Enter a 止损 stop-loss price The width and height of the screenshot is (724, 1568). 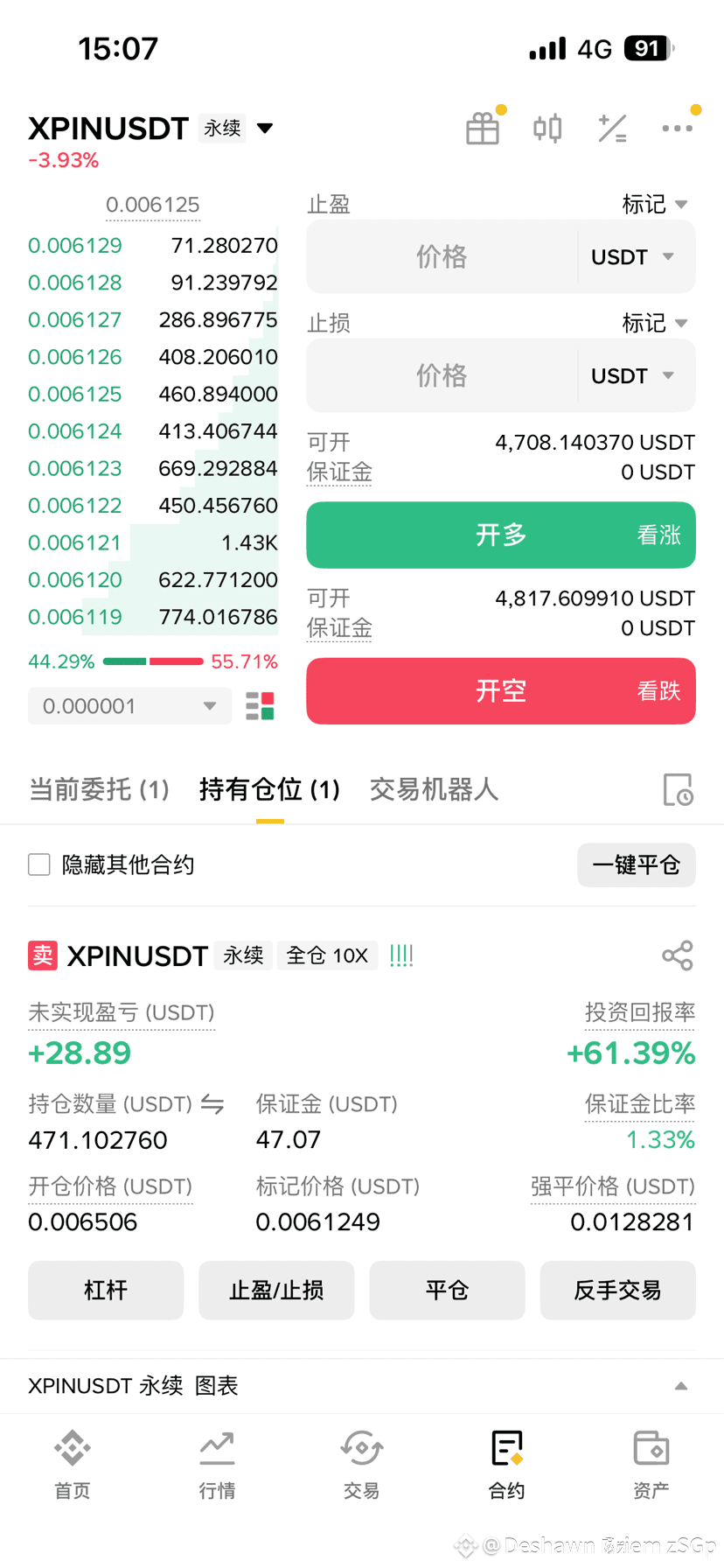[442, 376]
